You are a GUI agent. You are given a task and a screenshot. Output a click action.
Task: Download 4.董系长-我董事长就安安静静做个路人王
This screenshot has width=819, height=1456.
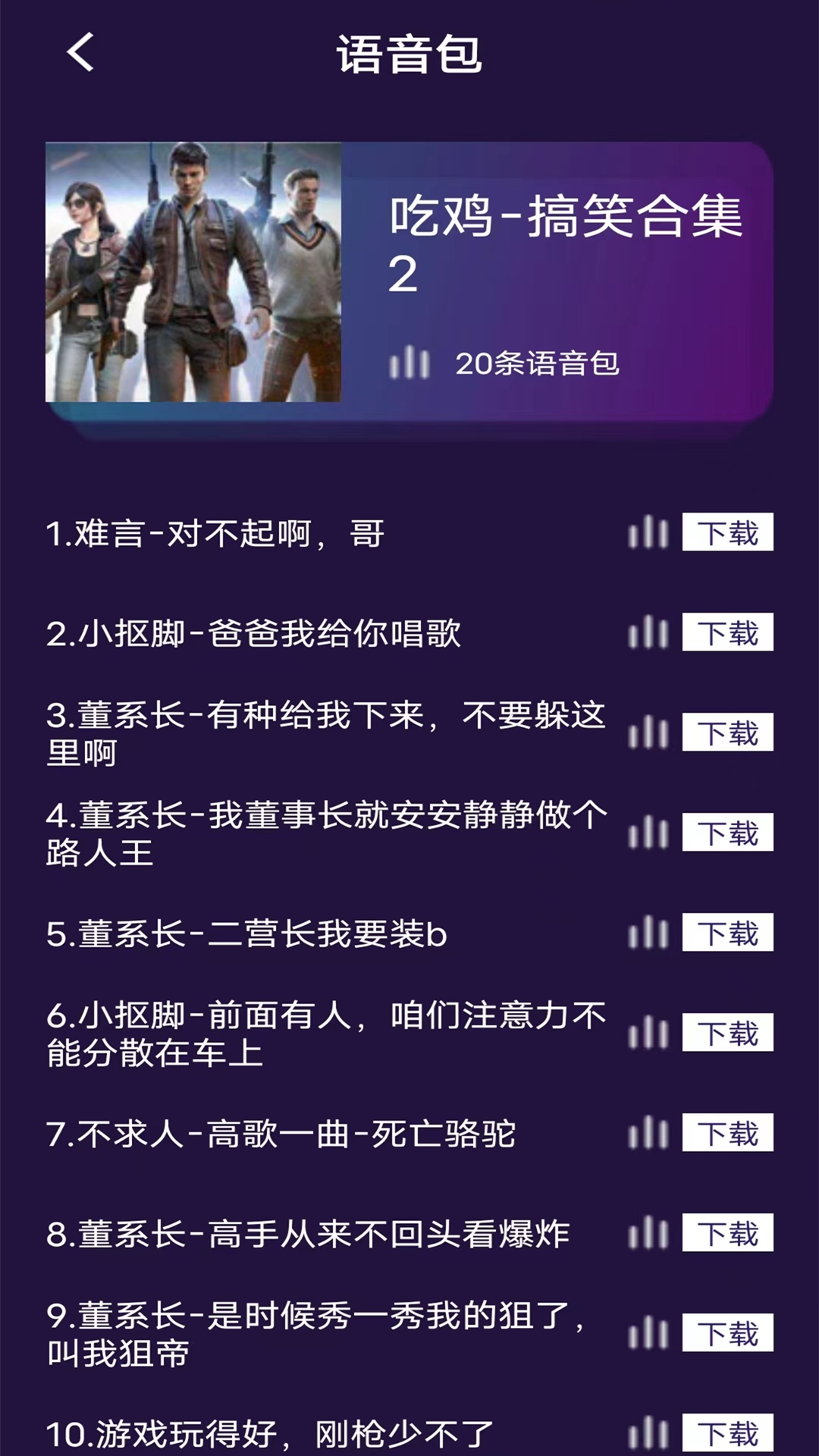(727, 833)
